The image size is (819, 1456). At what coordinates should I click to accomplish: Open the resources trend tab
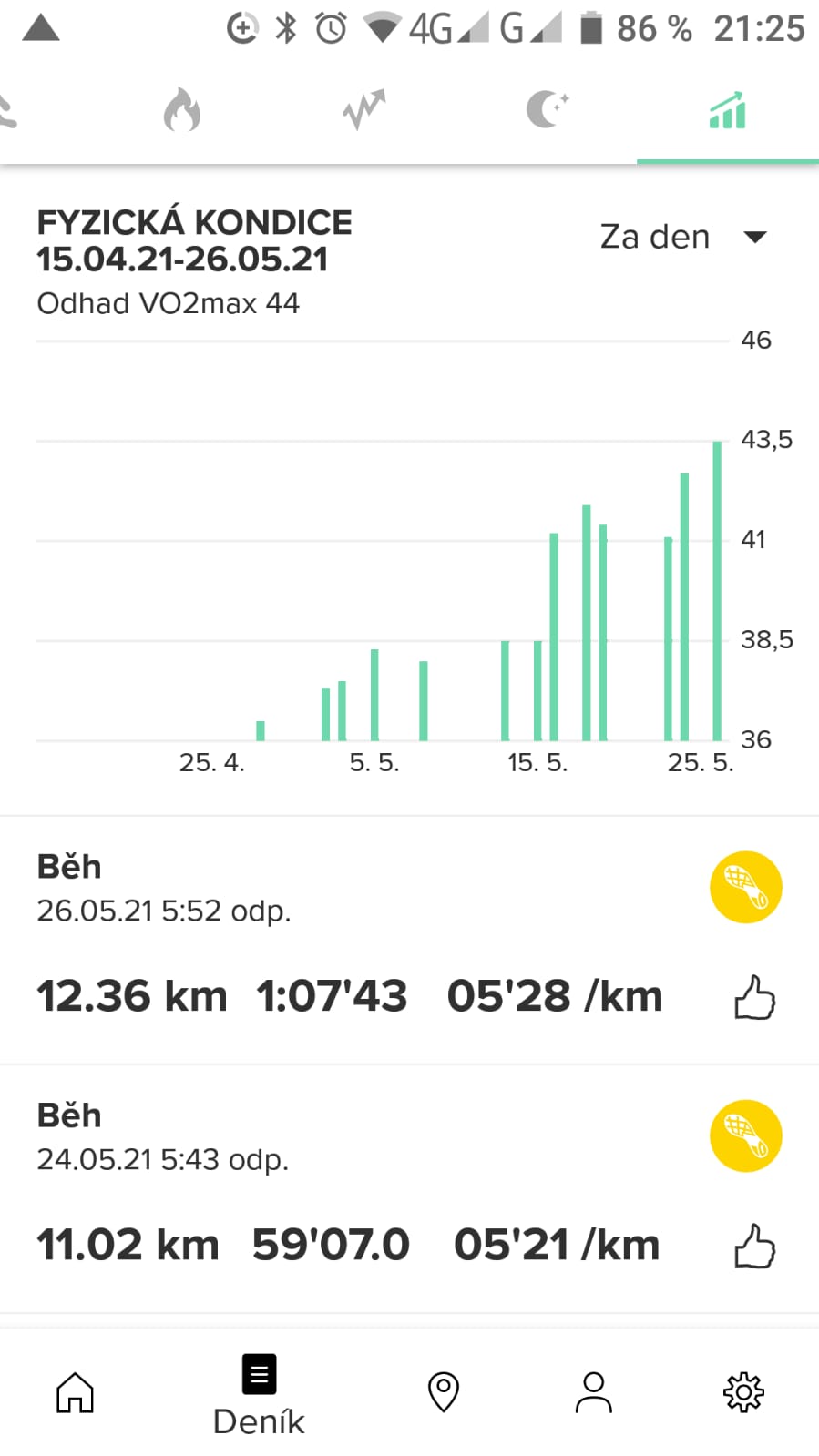coord(363,110)
